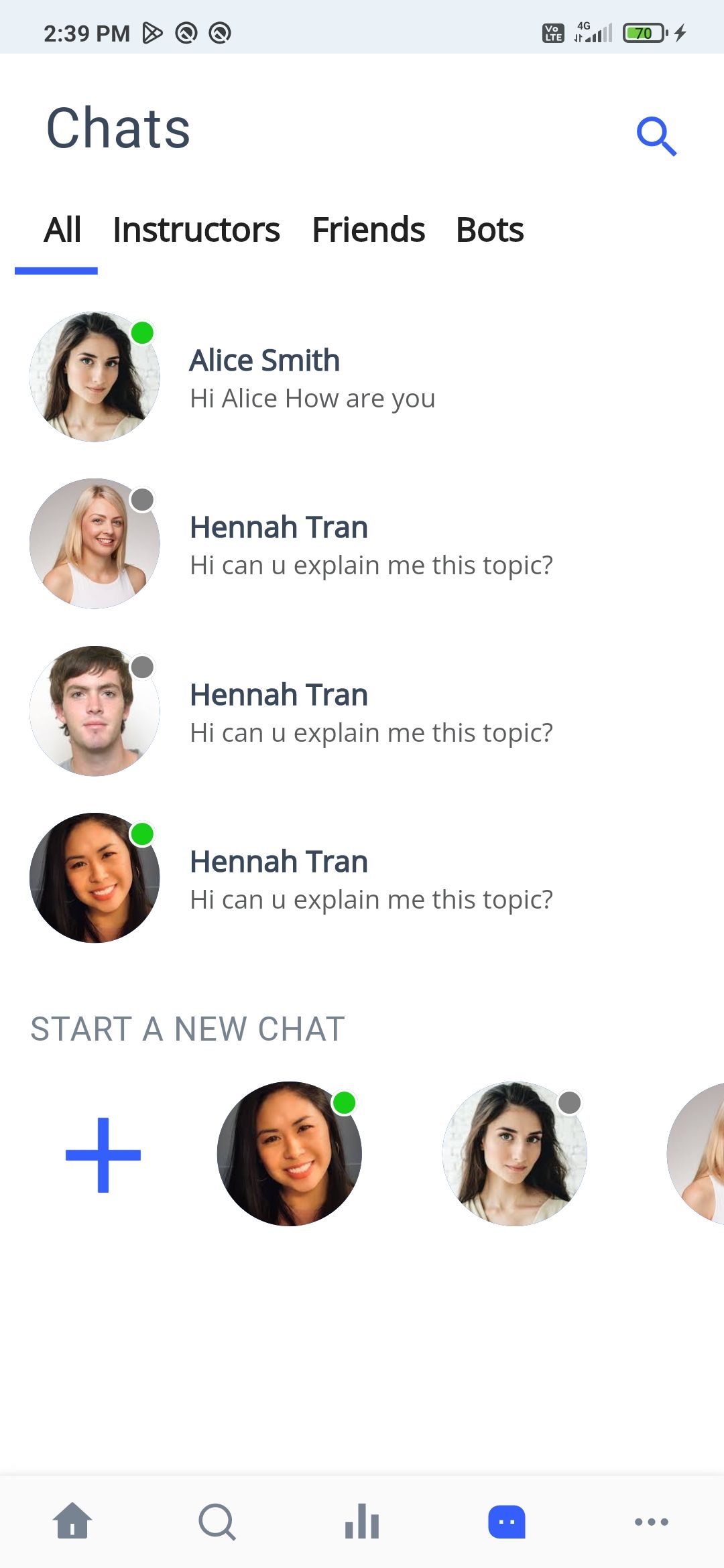Viewport: 724px width, 1568px height.
Task: Select the chat tab in the bottom bar
Action: point(507,1521)
